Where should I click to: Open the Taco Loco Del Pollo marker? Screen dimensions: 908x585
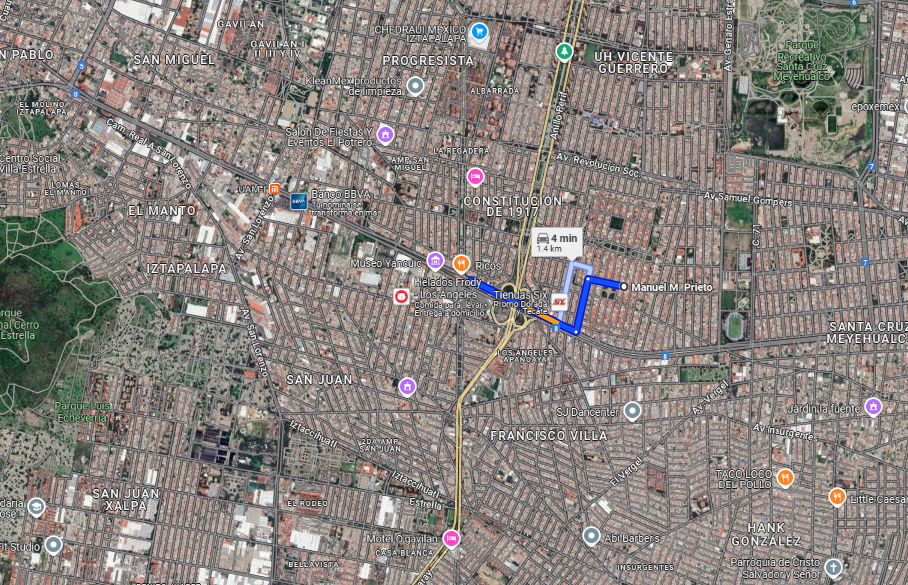click(785, 479)
